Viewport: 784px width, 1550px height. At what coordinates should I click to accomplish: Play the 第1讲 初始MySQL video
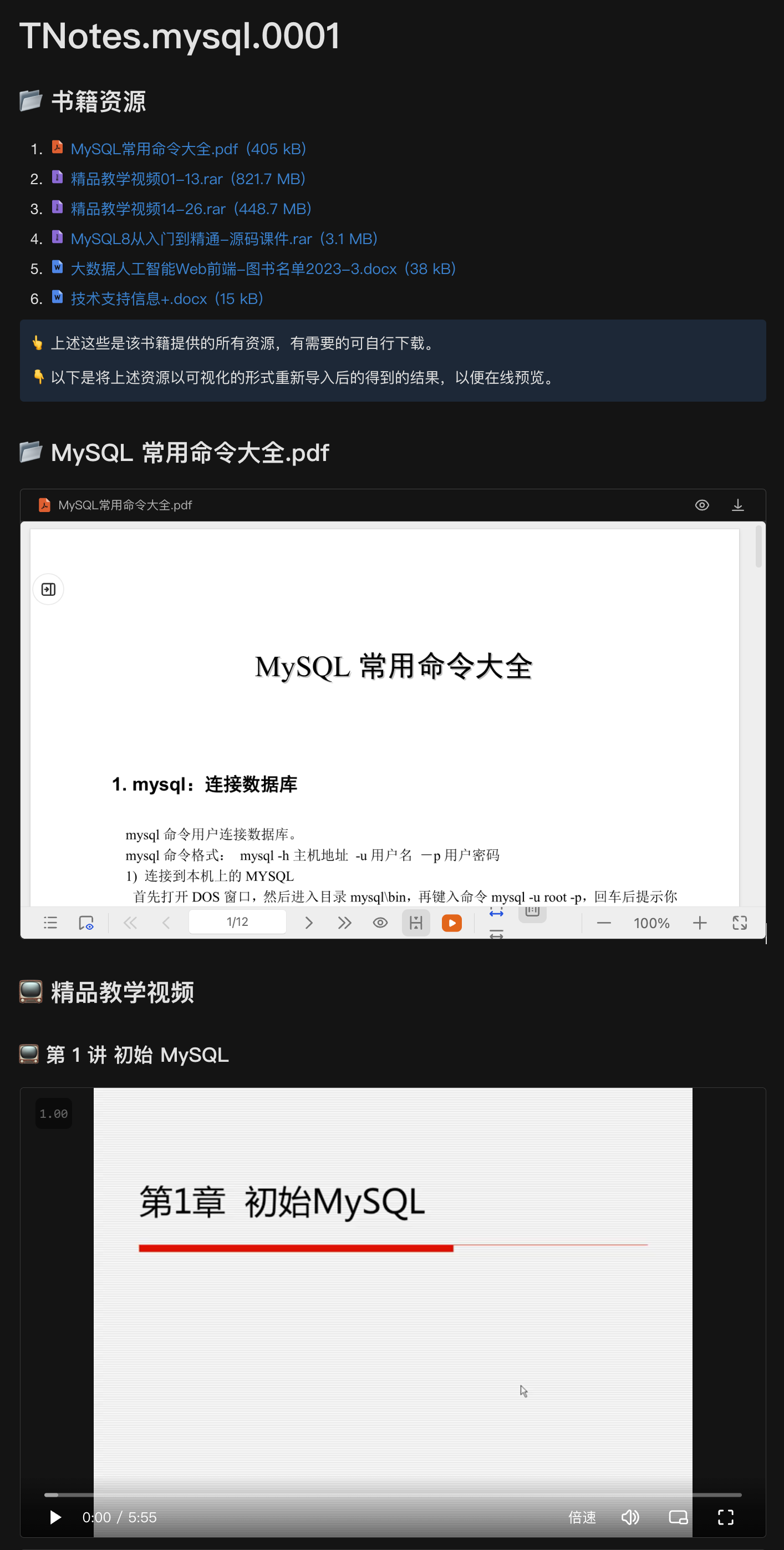pyautogui.click(x=55, y=1517)
